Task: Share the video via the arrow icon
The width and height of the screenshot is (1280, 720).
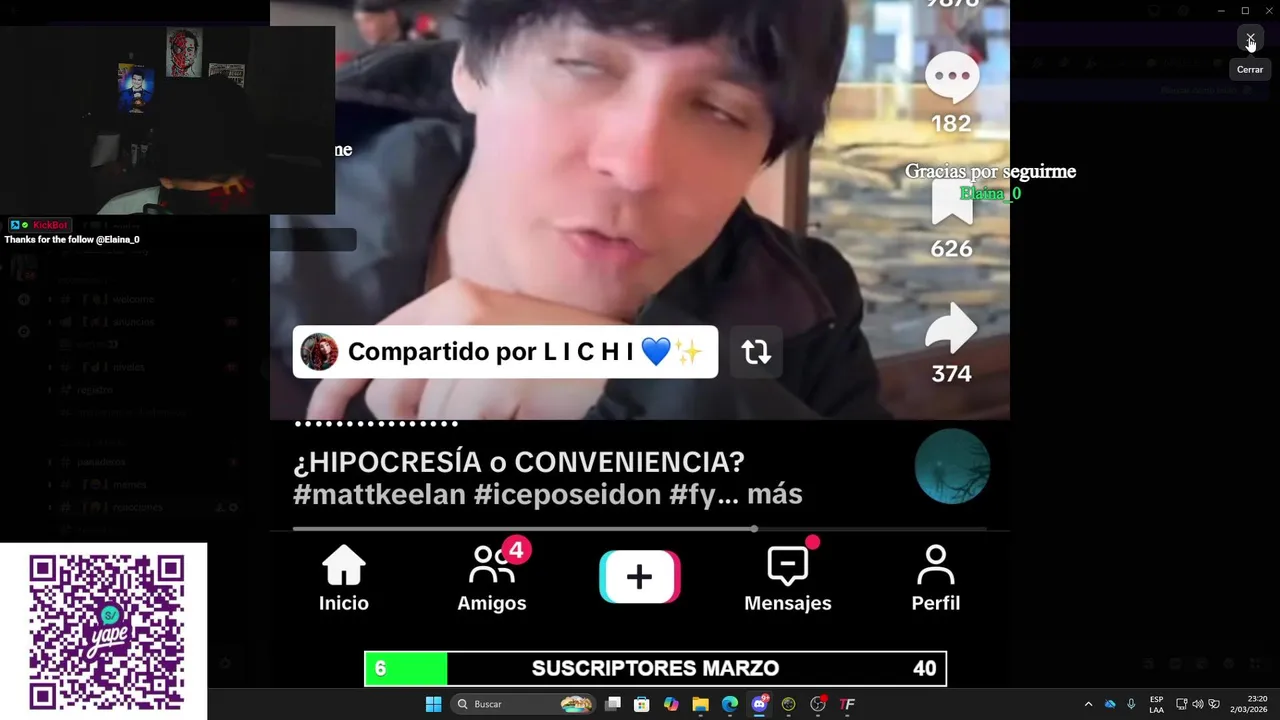Action: click(x=951, y=330)
